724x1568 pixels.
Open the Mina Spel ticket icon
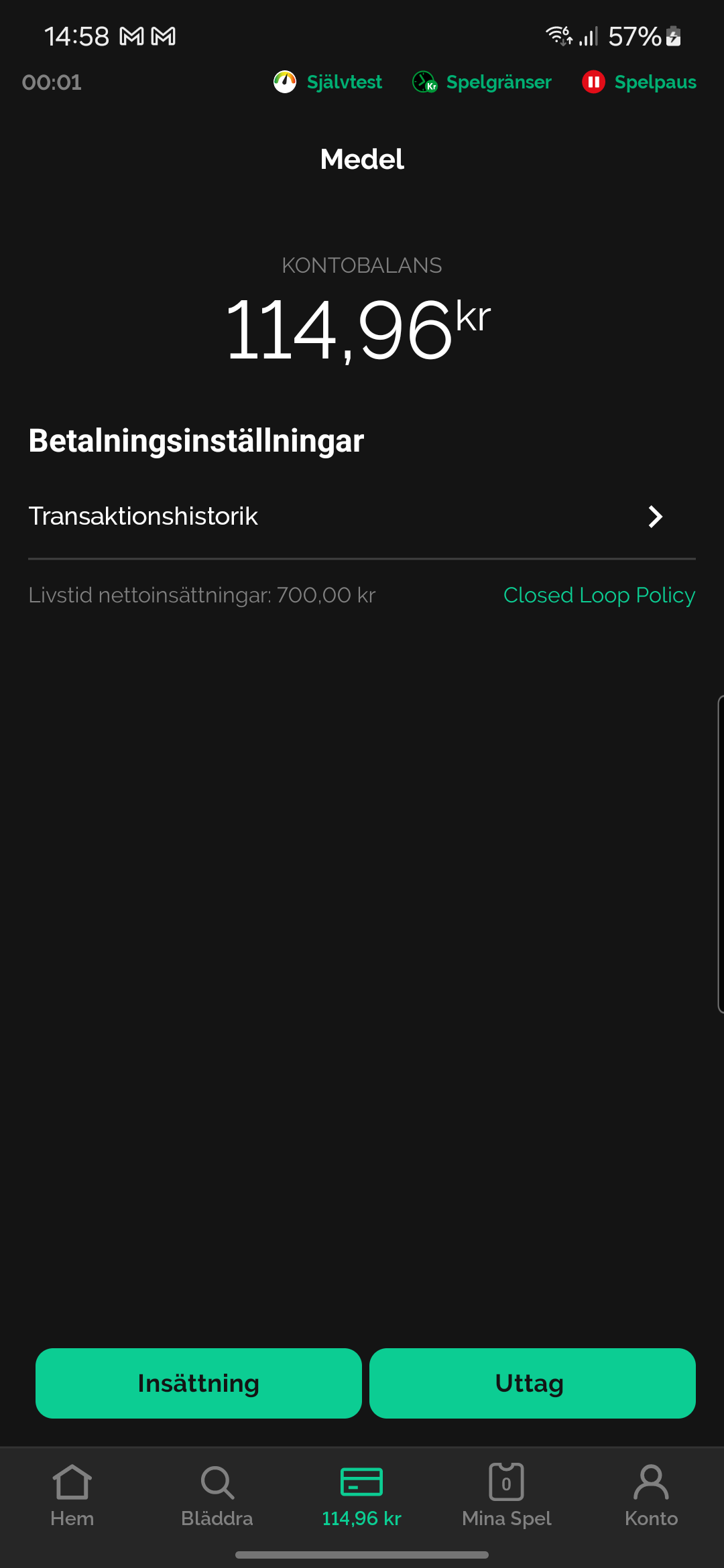pyautogui.click(x=507, y=1481)
